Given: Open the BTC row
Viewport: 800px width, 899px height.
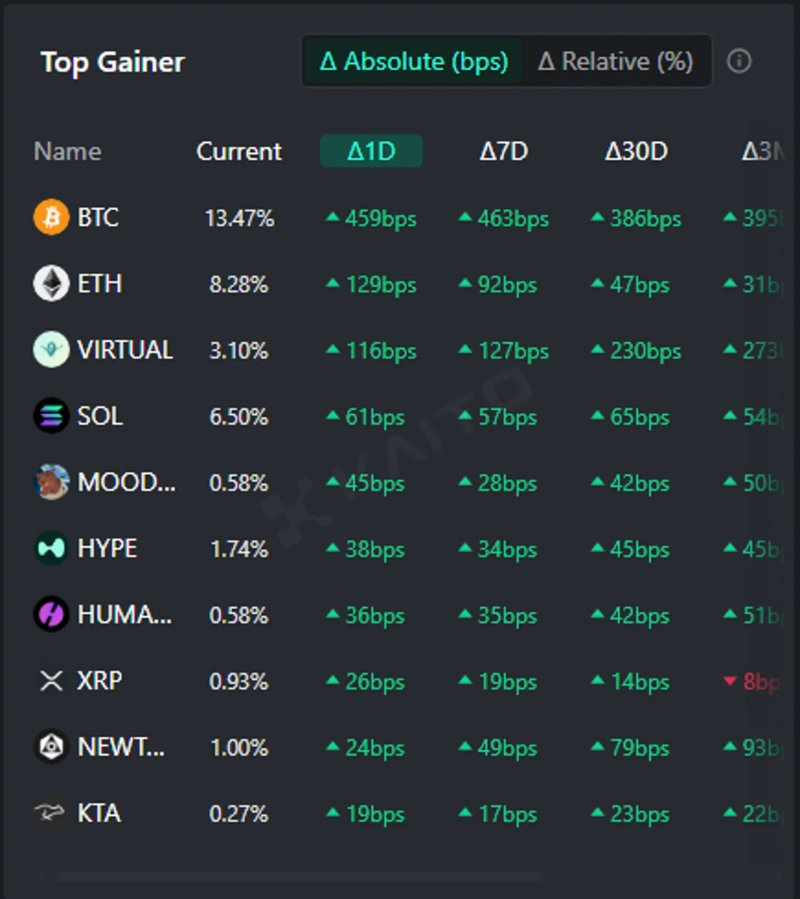Looking at the screenshot, I should (98, 218).
